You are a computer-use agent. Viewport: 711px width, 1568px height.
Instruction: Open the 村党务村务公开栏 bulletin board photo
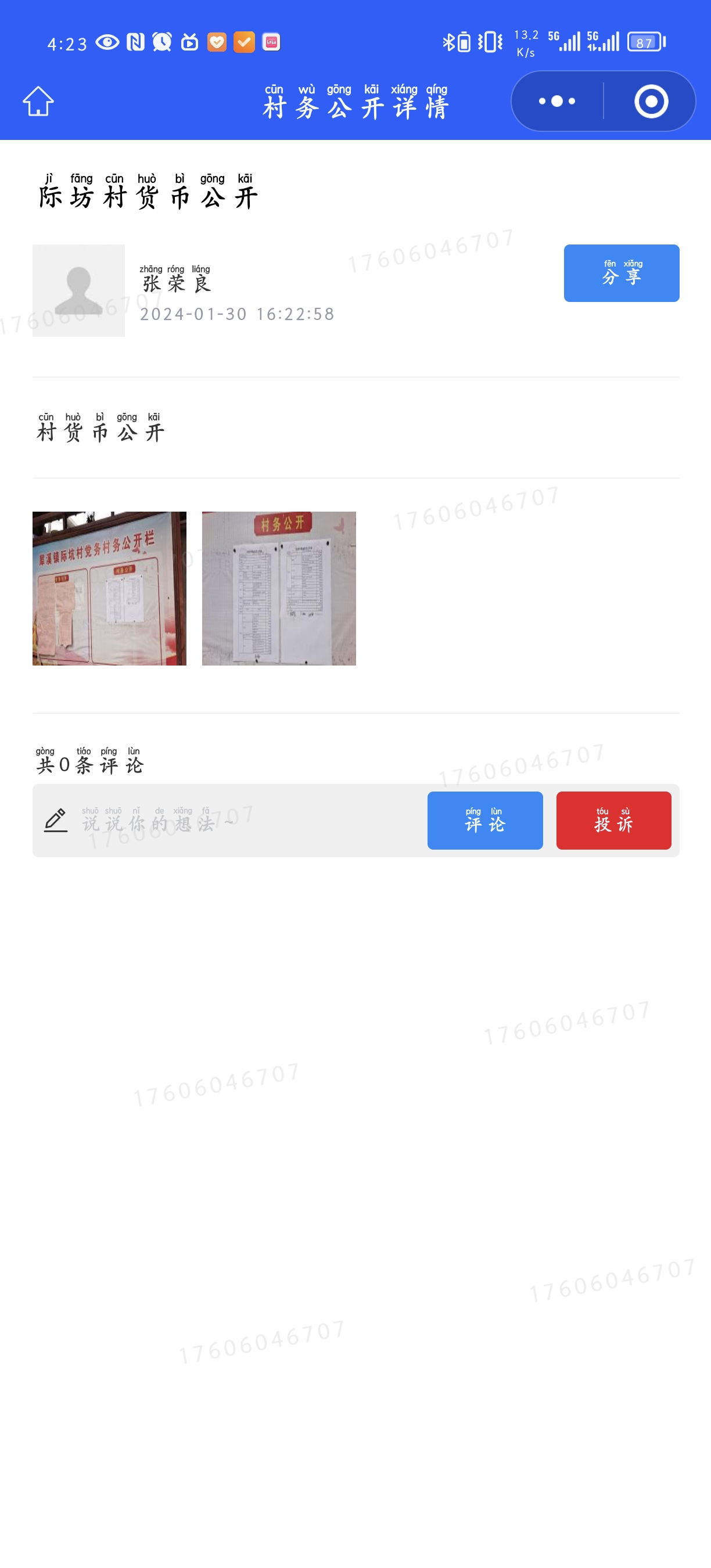tap(109, 588)
